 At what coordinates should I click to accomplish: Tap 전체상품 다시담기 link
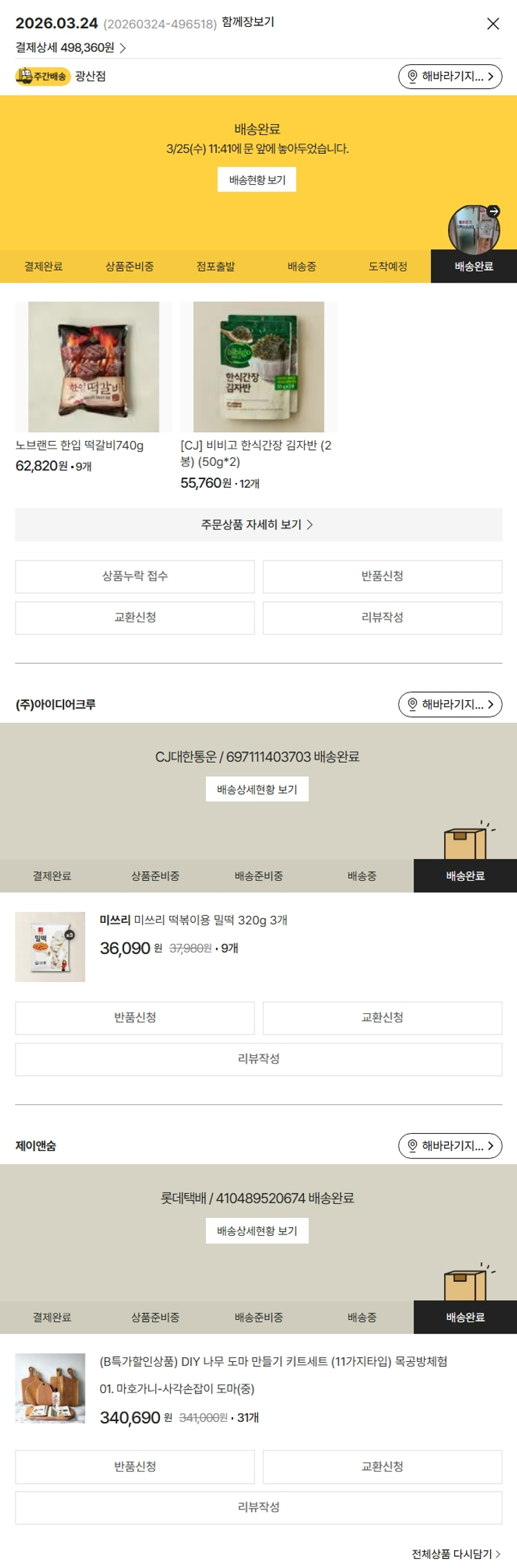coord(456,1554)
